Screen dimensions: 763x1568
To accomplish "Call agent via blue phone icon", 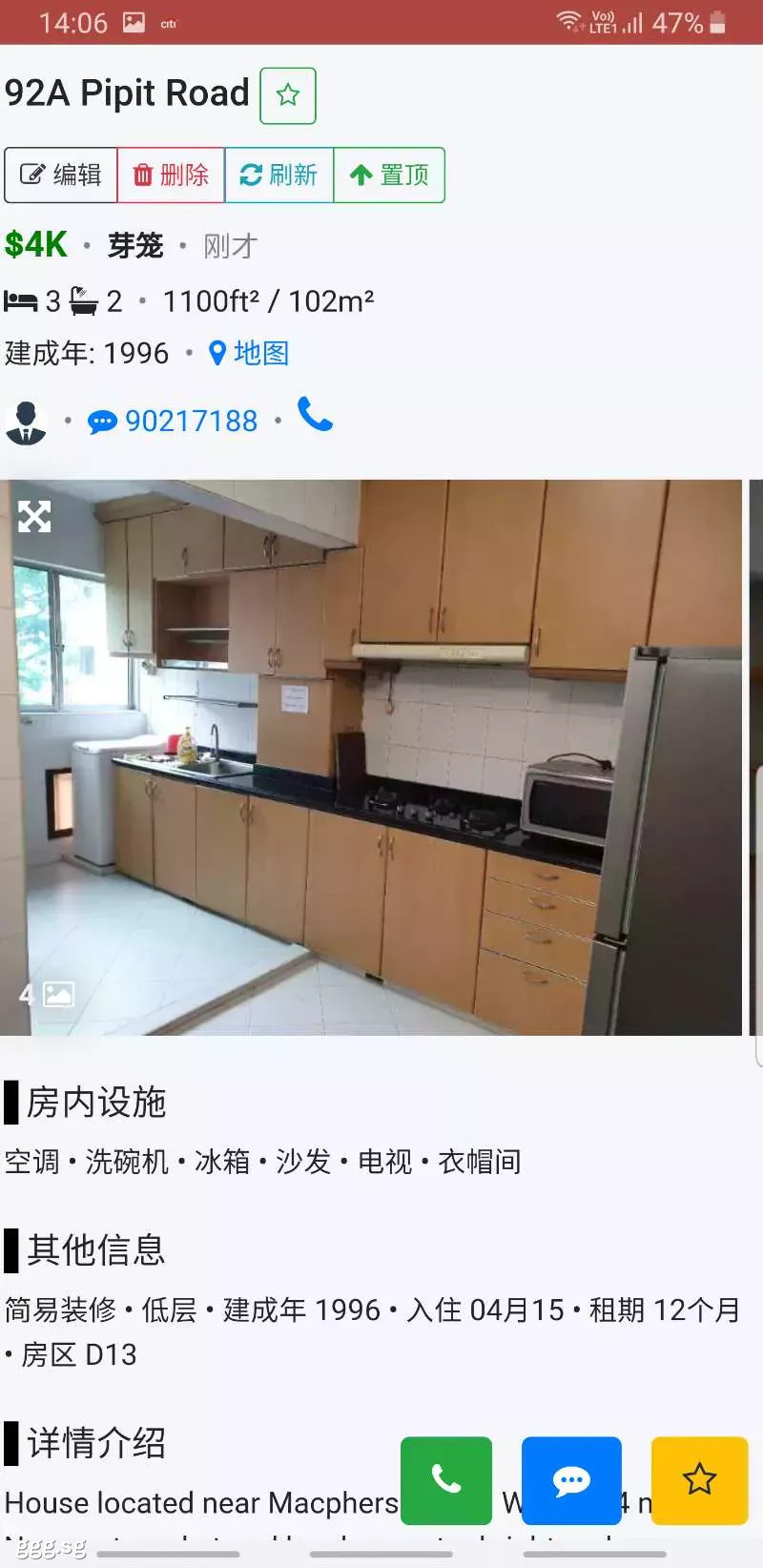I will pyautogui.click(x=316, y=414).
